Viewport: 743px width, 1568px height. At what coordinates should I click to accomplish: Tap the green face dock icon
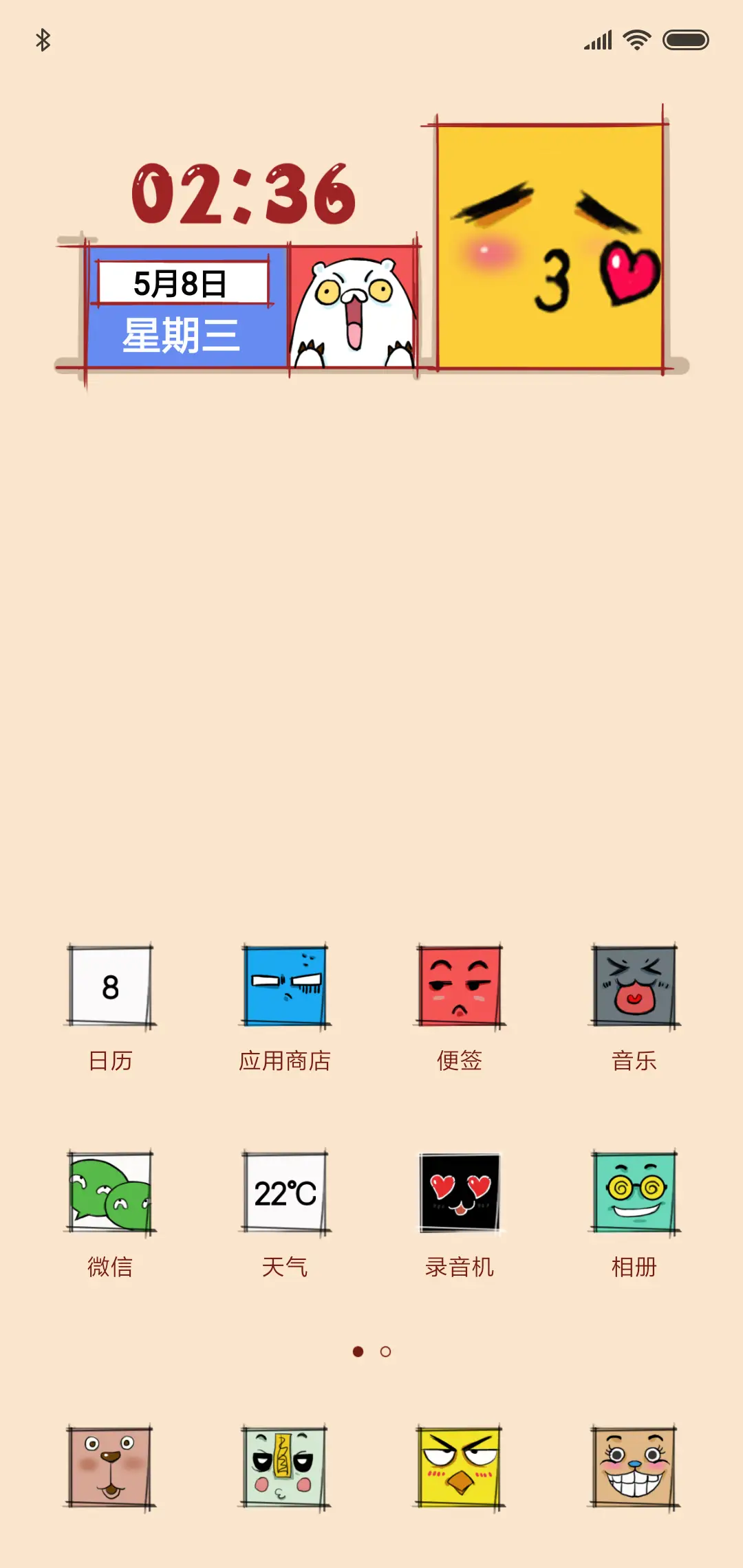tap(285, 1465)
